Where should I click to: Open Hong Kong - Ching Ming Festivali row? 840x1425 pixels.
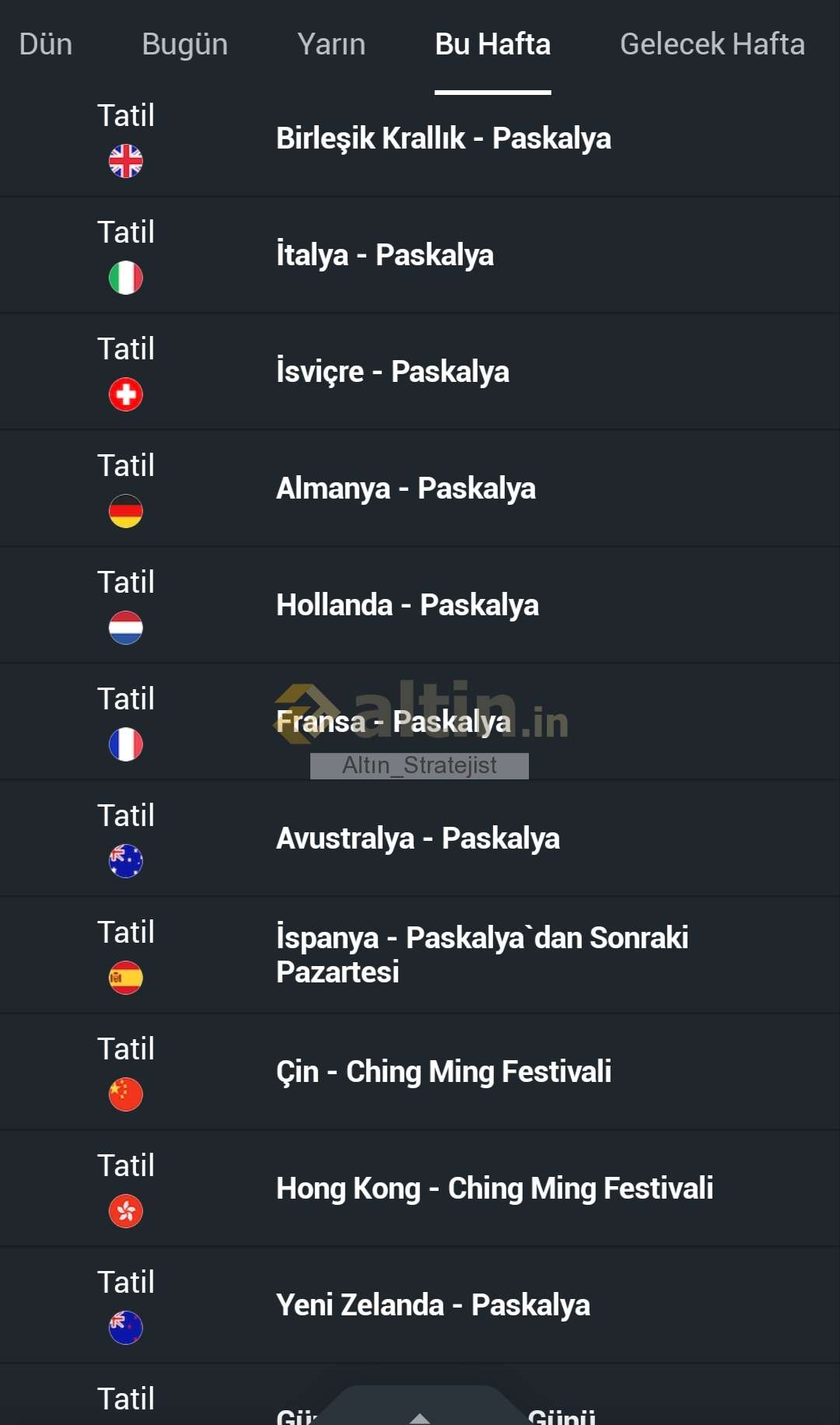495,1189
